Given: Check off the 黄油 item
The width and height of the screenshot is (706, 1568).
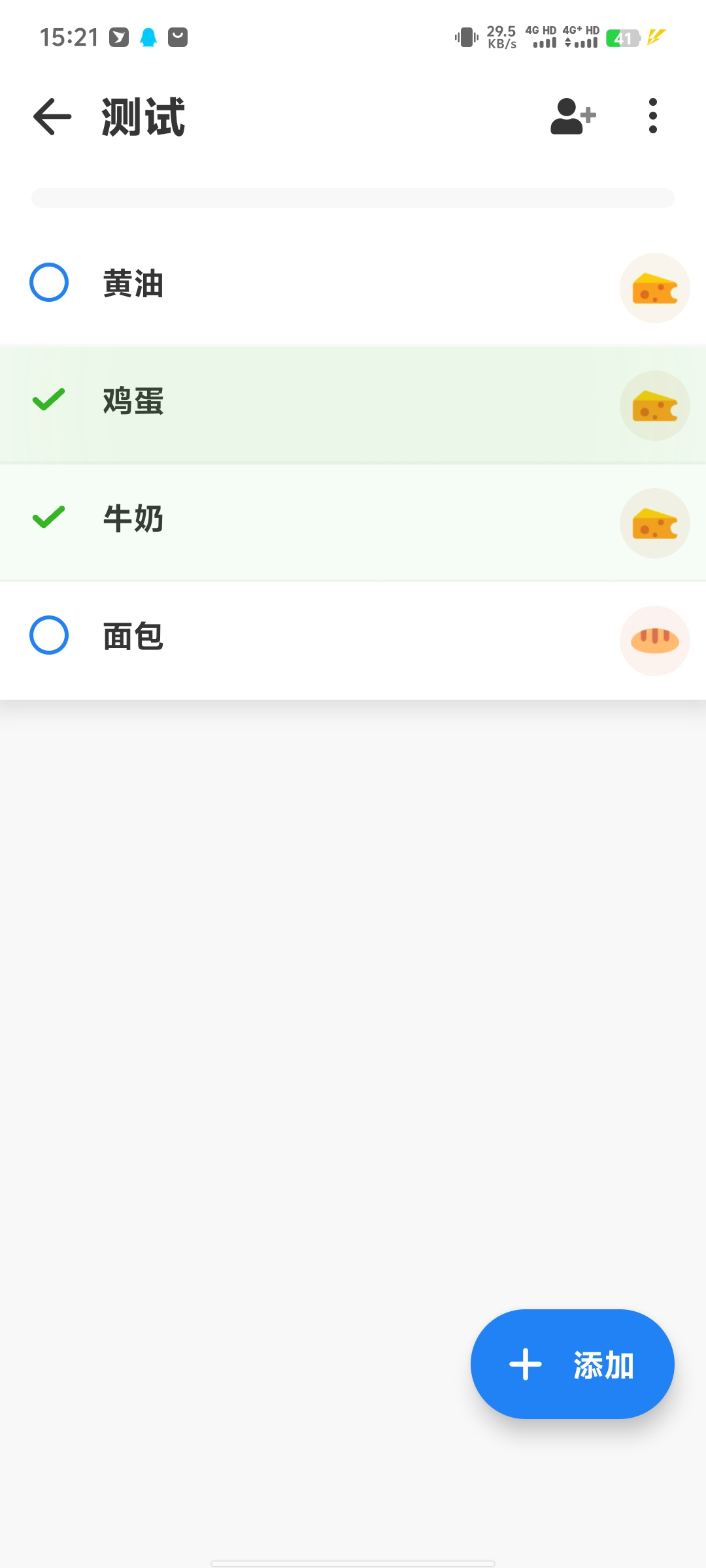Looking at the screenshot, I should pos(49,282).
